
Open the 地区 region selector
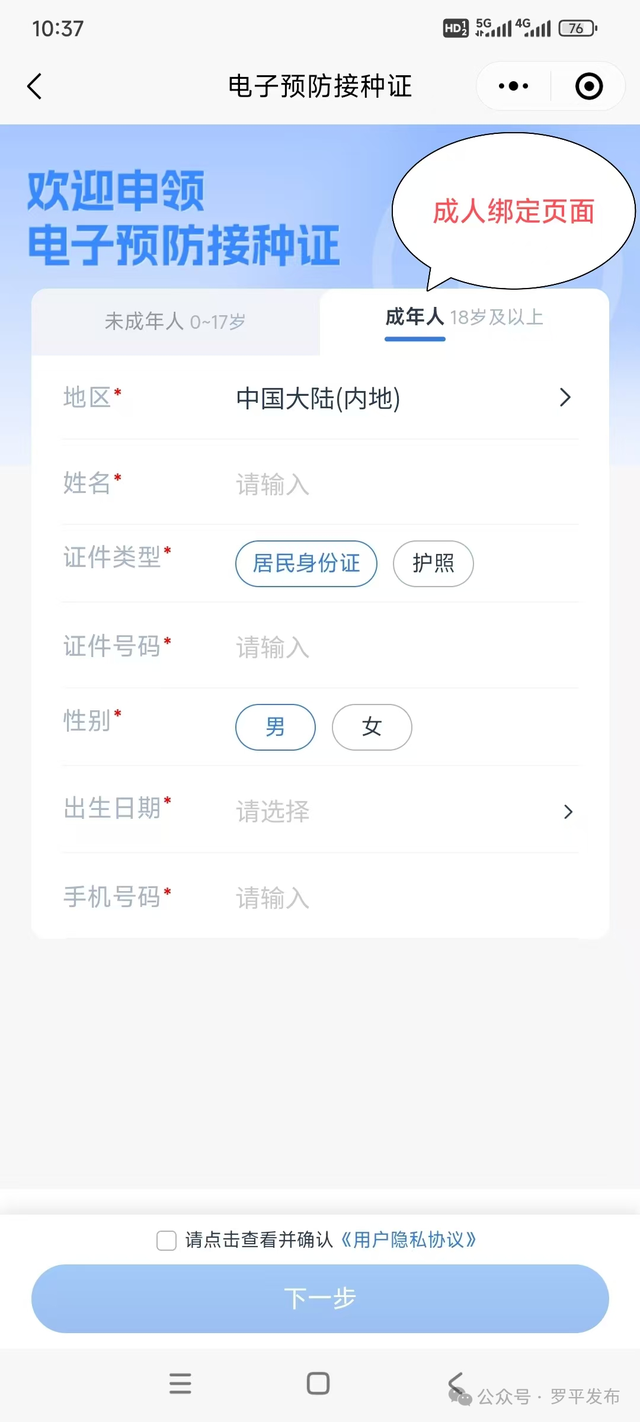click(x=320, y=398)
